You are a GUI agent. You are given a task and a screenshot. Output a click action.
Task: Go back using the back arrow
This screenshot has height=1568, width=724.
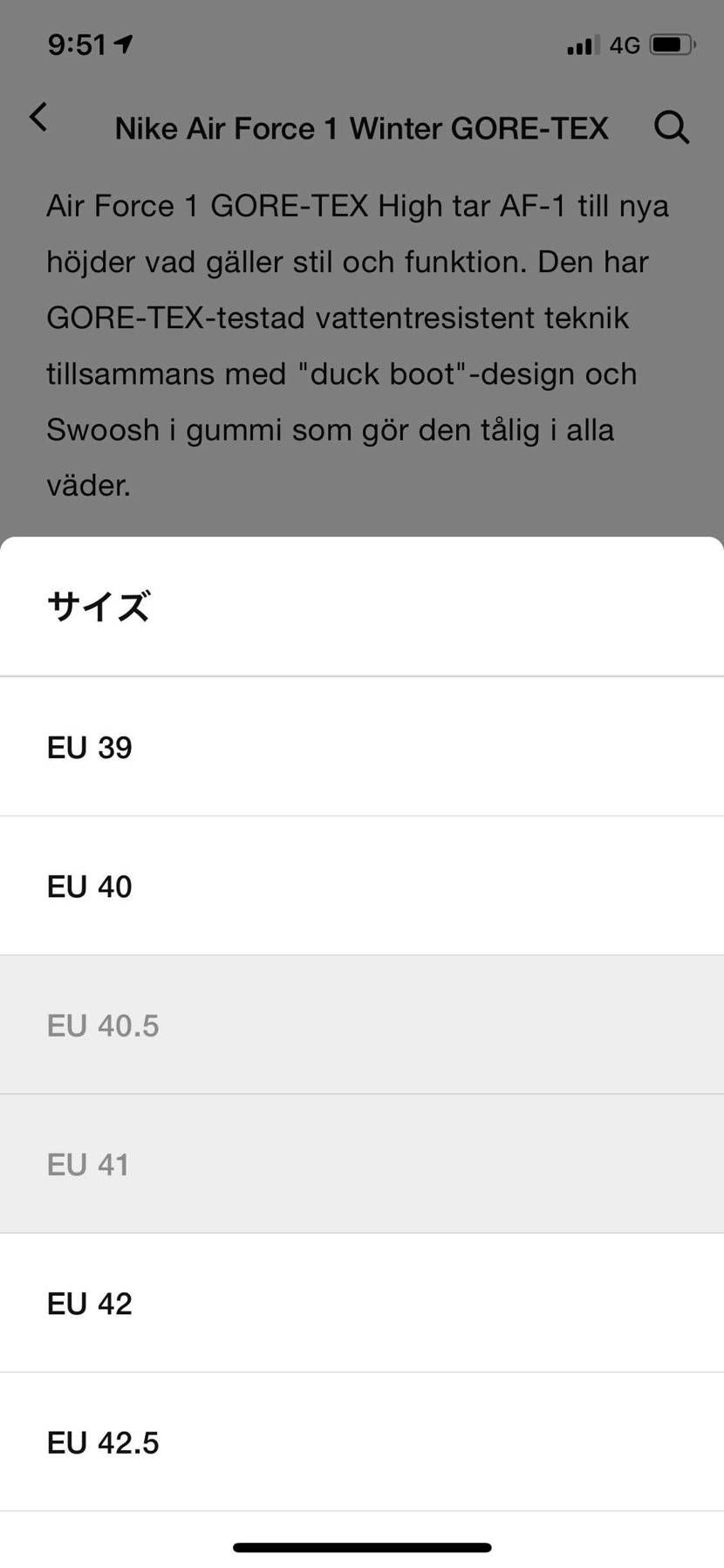pos(38,117)
